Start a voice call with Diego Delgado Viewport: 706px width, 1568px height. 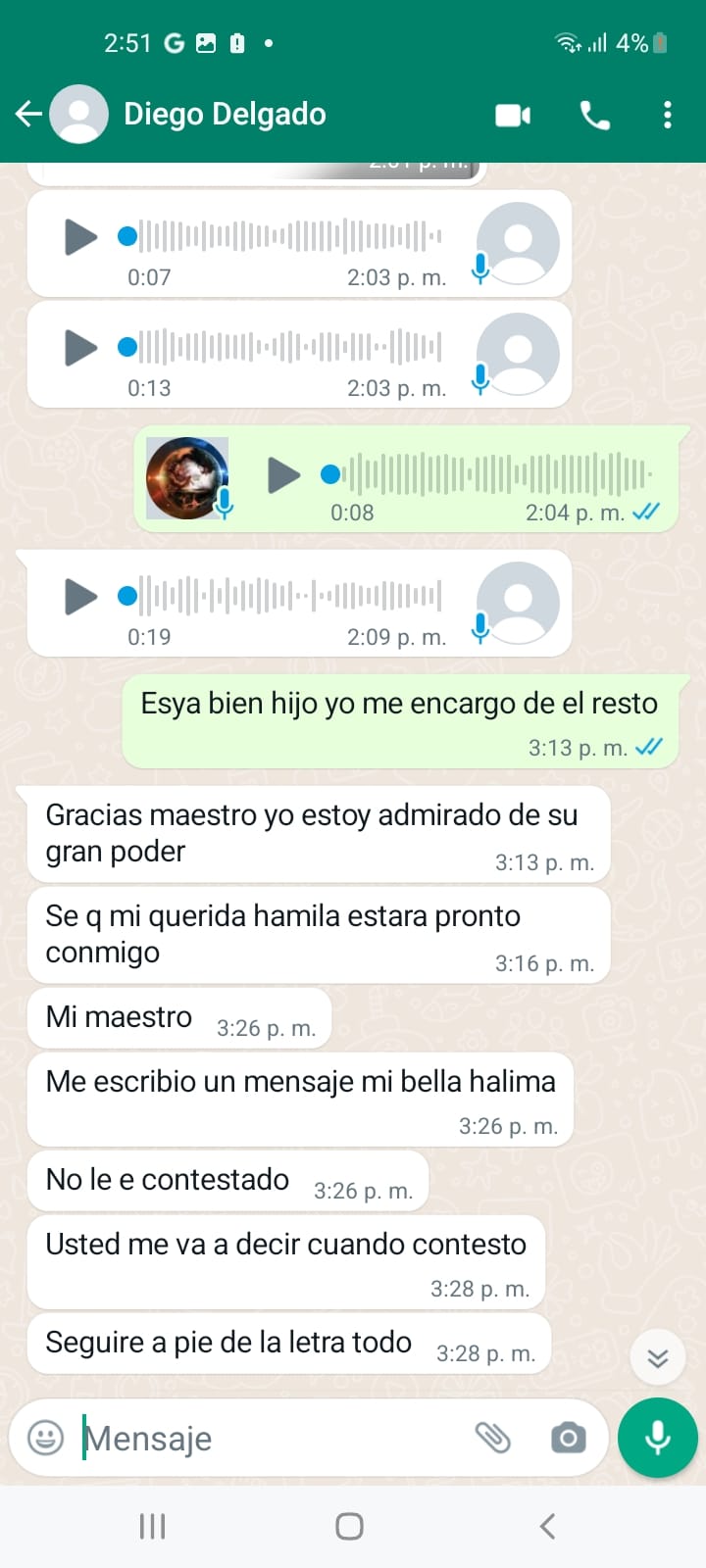coord(594,116)
